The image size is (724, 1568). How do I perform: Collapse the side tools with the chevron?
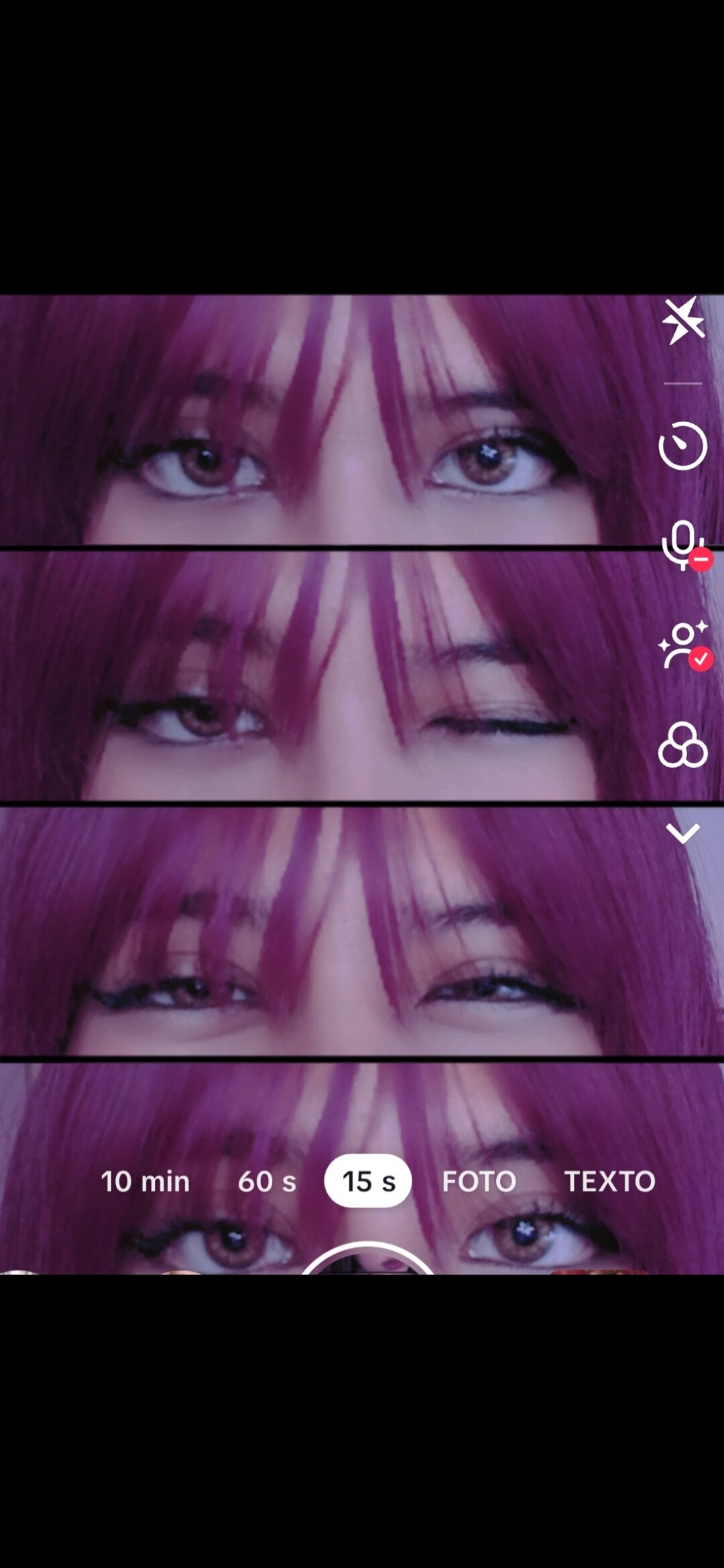click(x=682, y=834)
